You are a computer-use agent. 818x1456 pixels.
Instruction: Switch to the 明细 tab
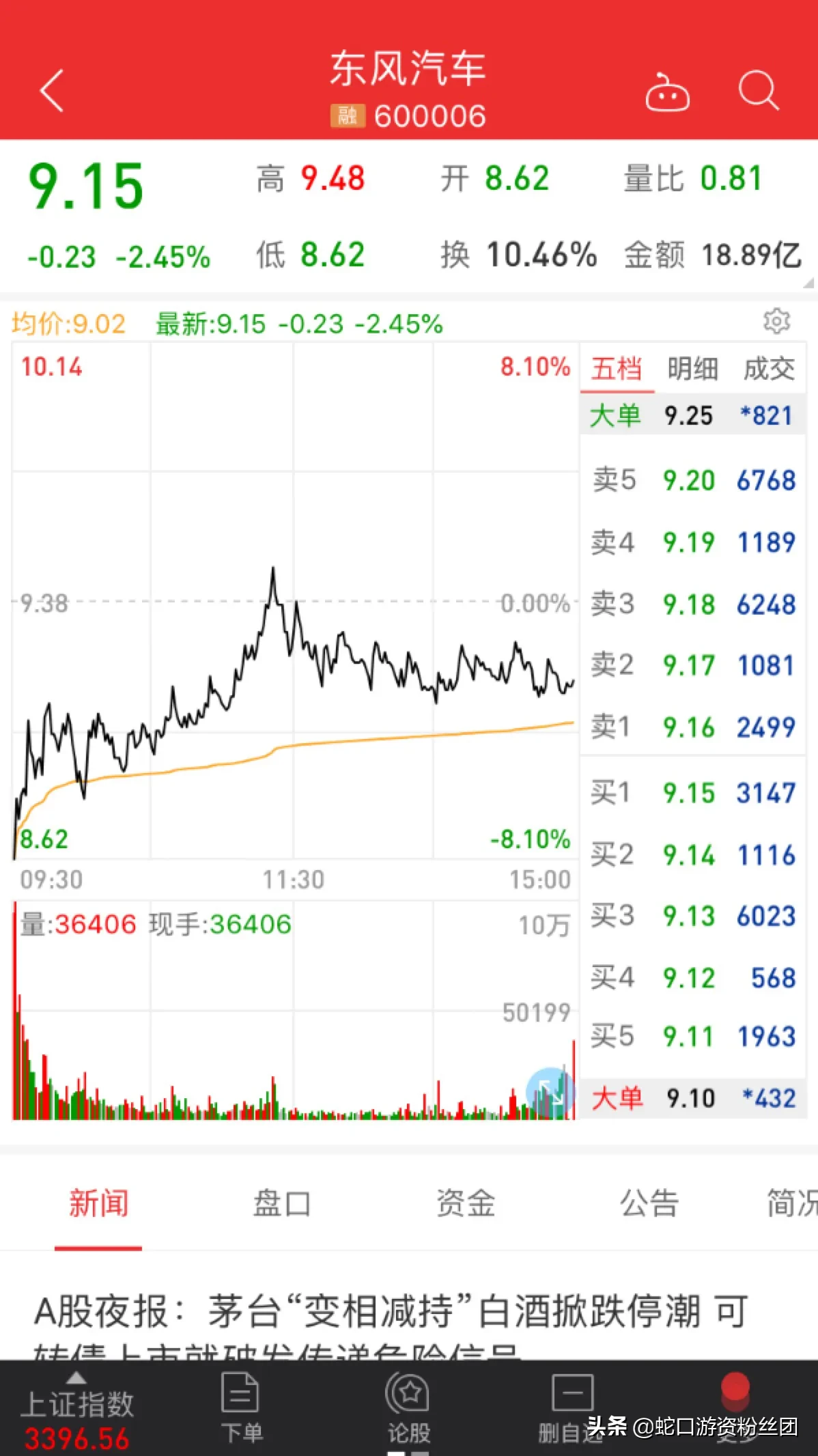[x=692, y=369]
